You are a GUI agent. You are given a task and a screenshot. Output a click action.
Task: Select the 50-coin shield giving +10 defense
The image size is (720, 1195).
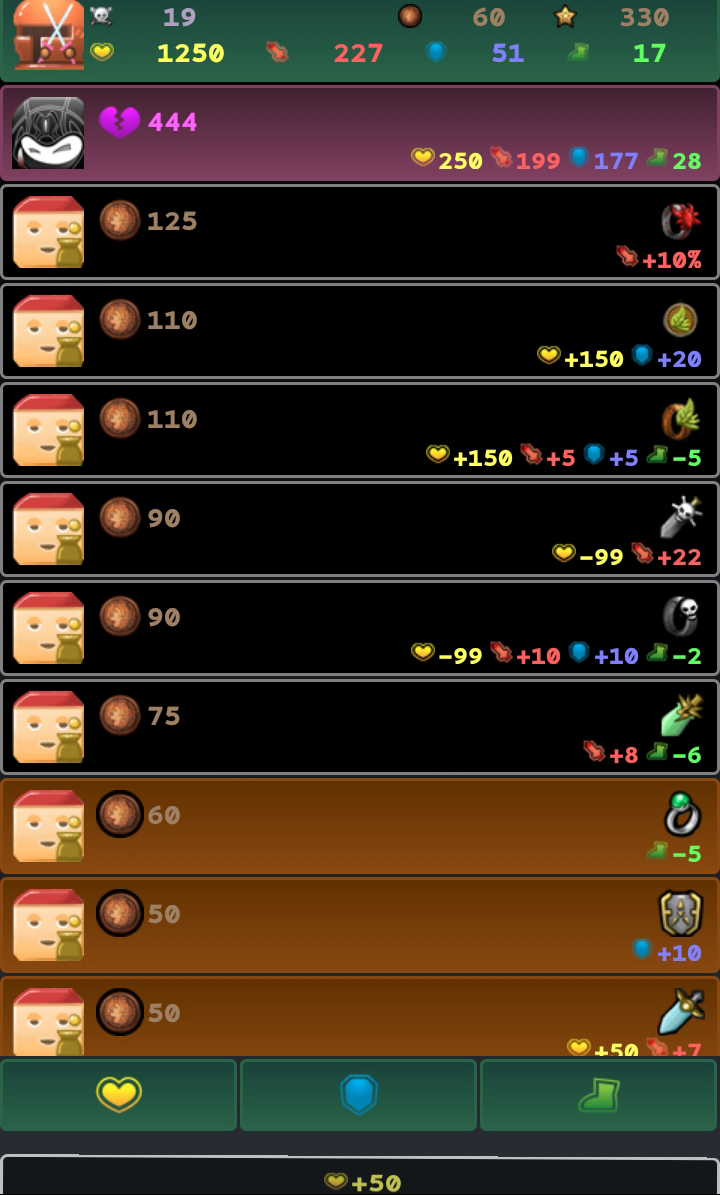[360, 925]
